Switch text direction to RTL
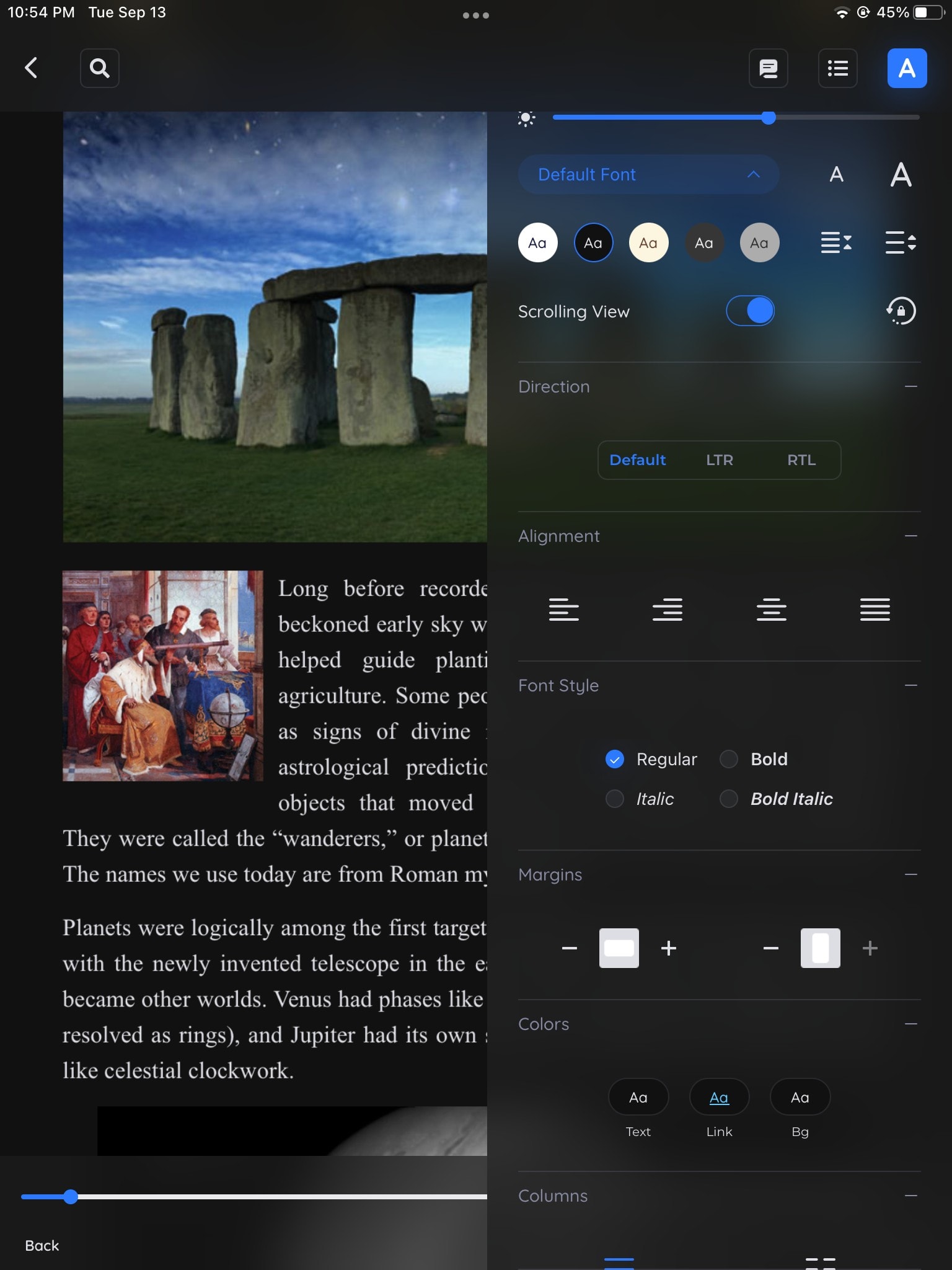952x1270 pixels. point(801,460)
